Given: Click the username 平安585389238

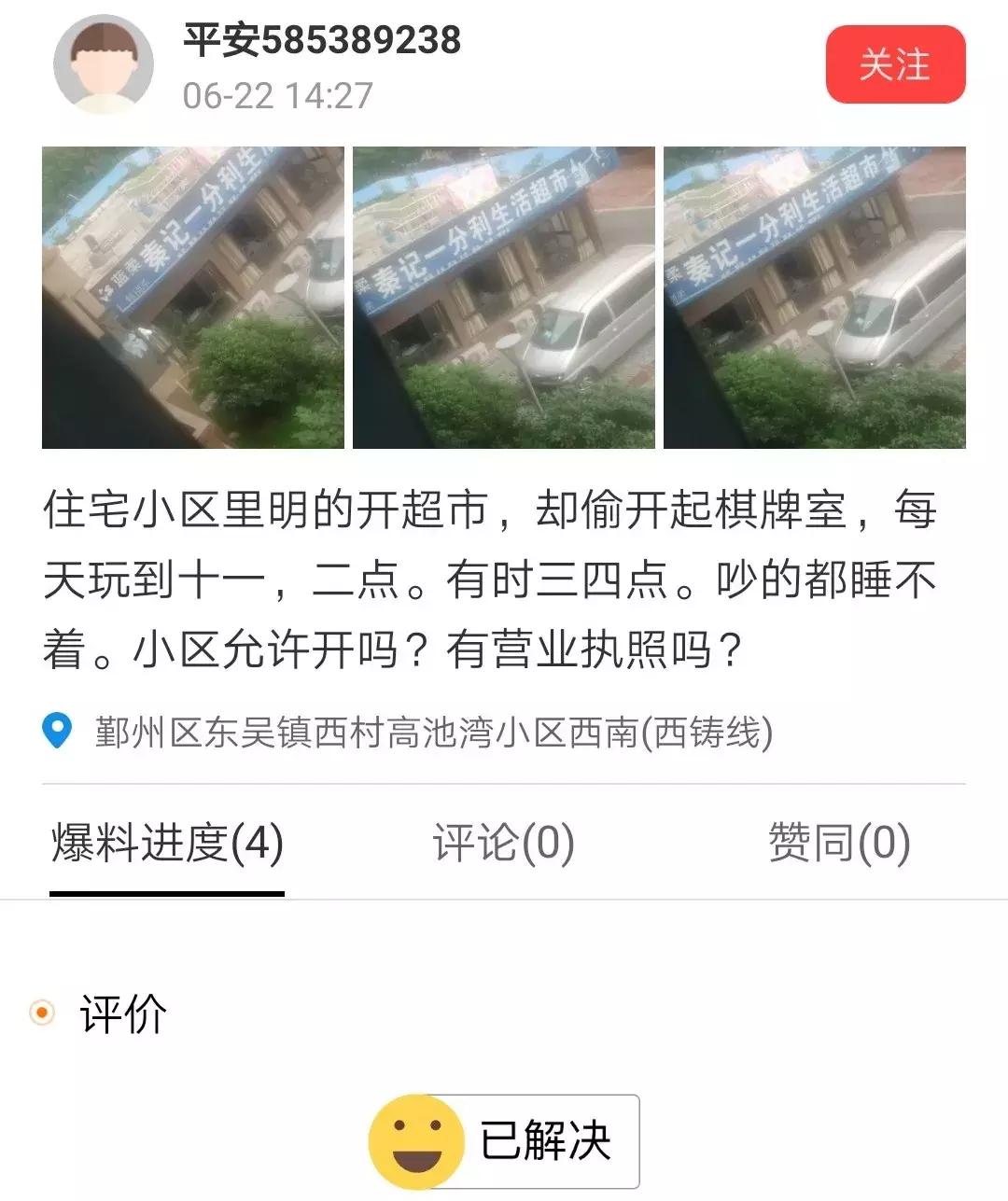Looking at the screenshot, I should point(322,42).
